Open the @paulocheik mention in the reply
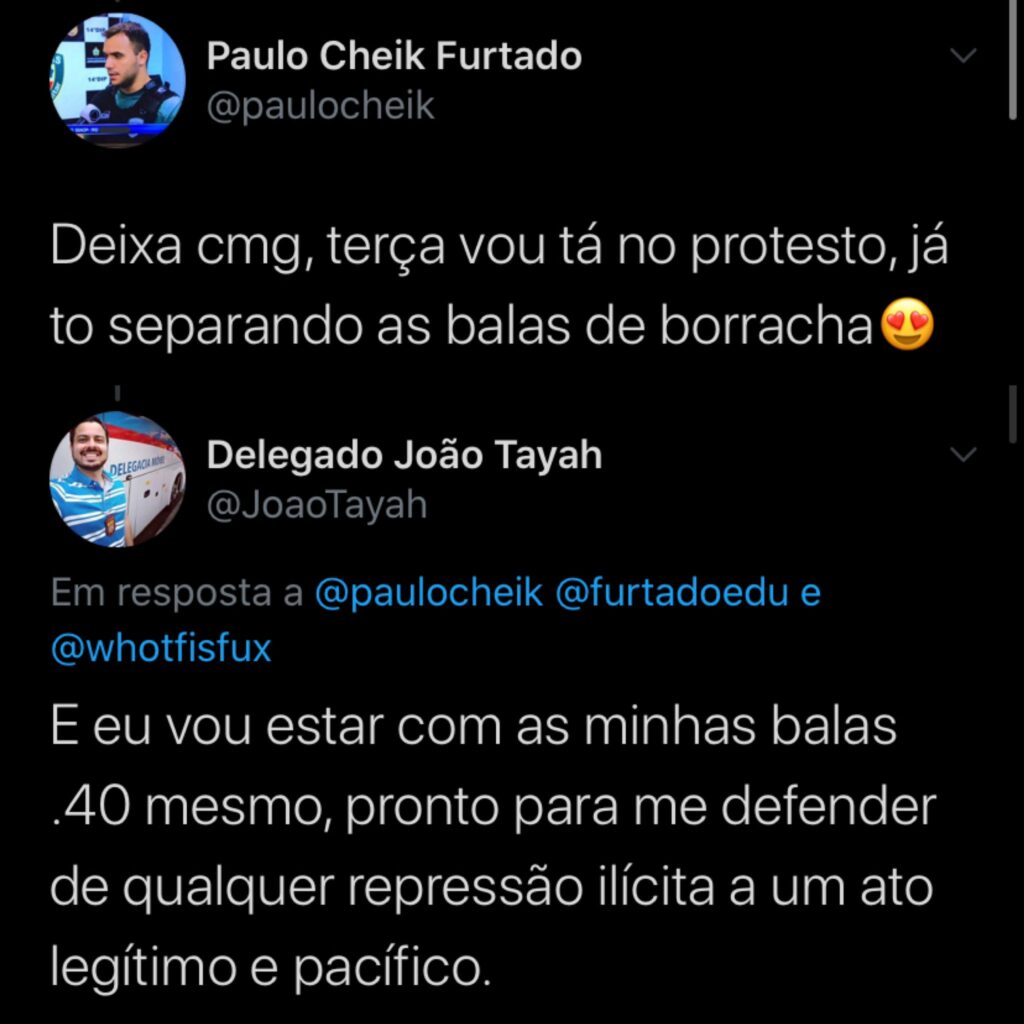Image resolution: width=1024 pixels, height=1024 pixels. pos(428,593)
